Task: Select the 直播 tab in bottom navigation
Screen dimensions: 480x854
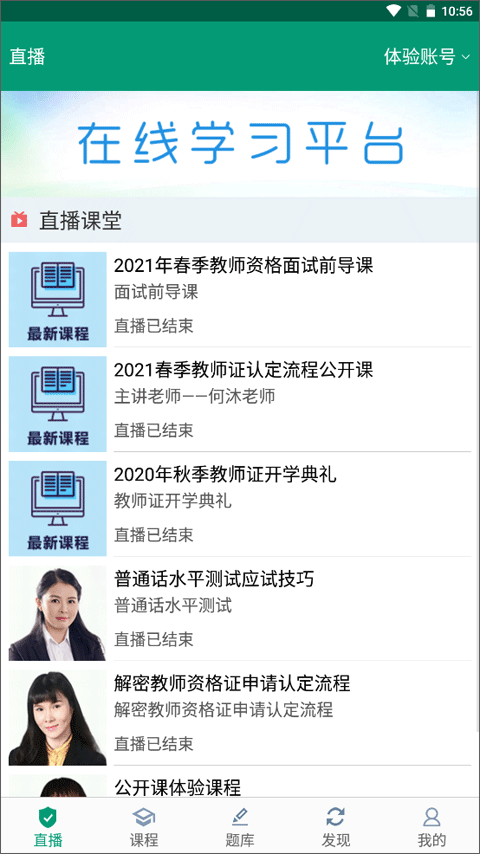Action: coord(48,826)
